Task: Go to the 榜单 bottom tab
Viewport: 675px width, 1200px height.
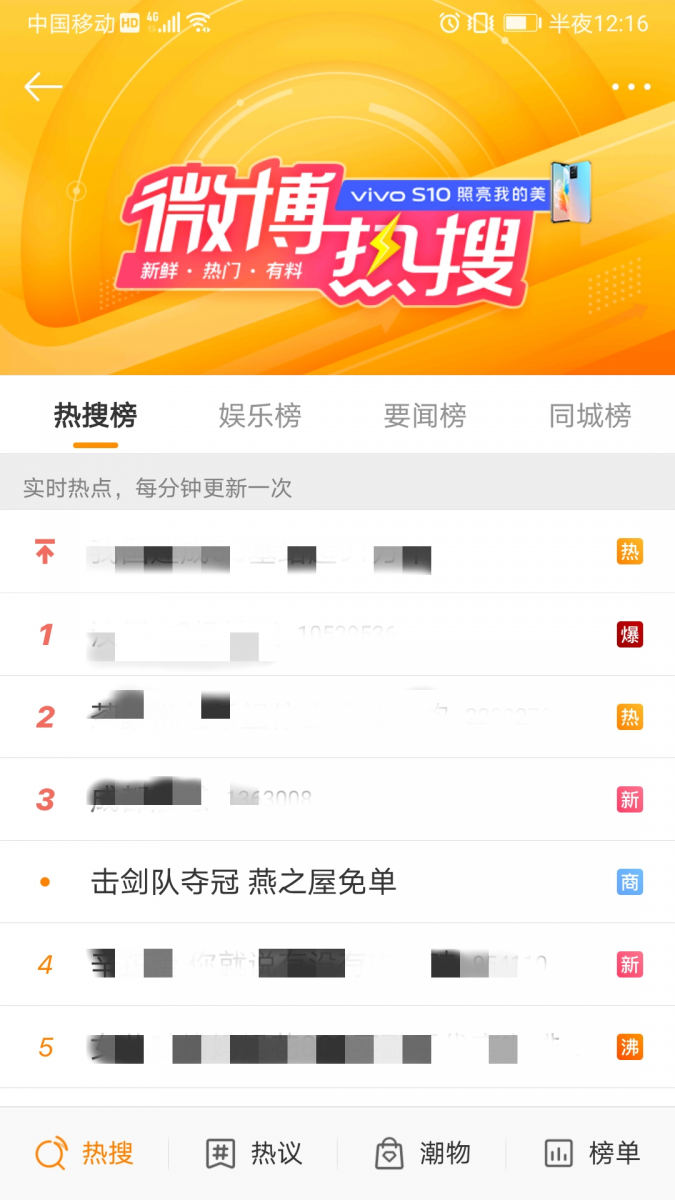Action: point(591,1153)
